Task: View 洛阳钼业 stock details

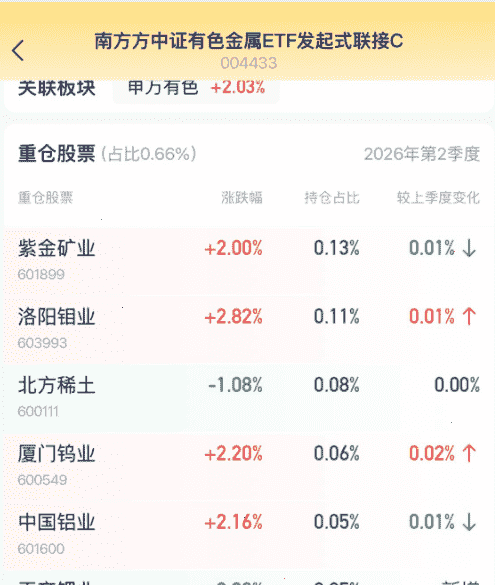Action: click(x=249, y=329)
